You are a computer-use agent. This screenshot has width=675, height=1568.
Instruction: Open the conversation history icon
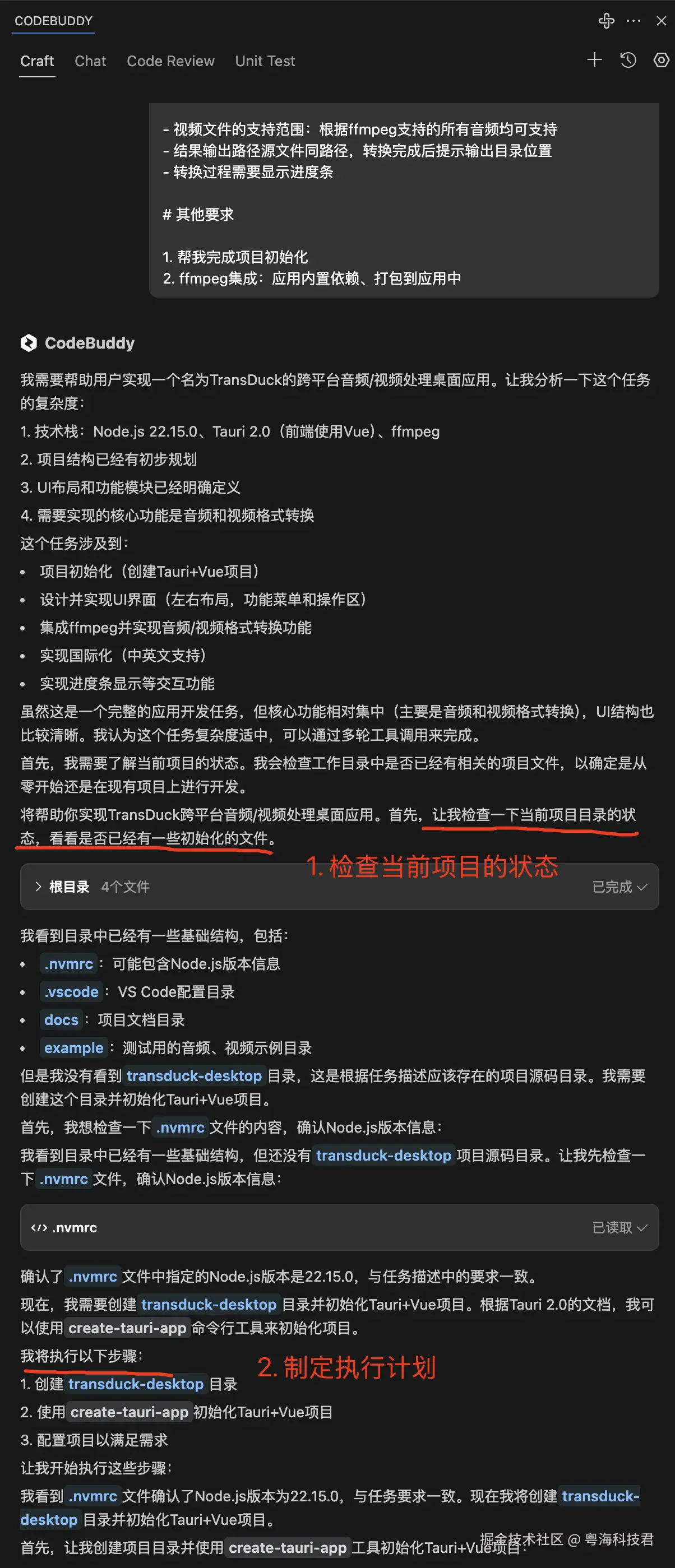click(627, 59)
